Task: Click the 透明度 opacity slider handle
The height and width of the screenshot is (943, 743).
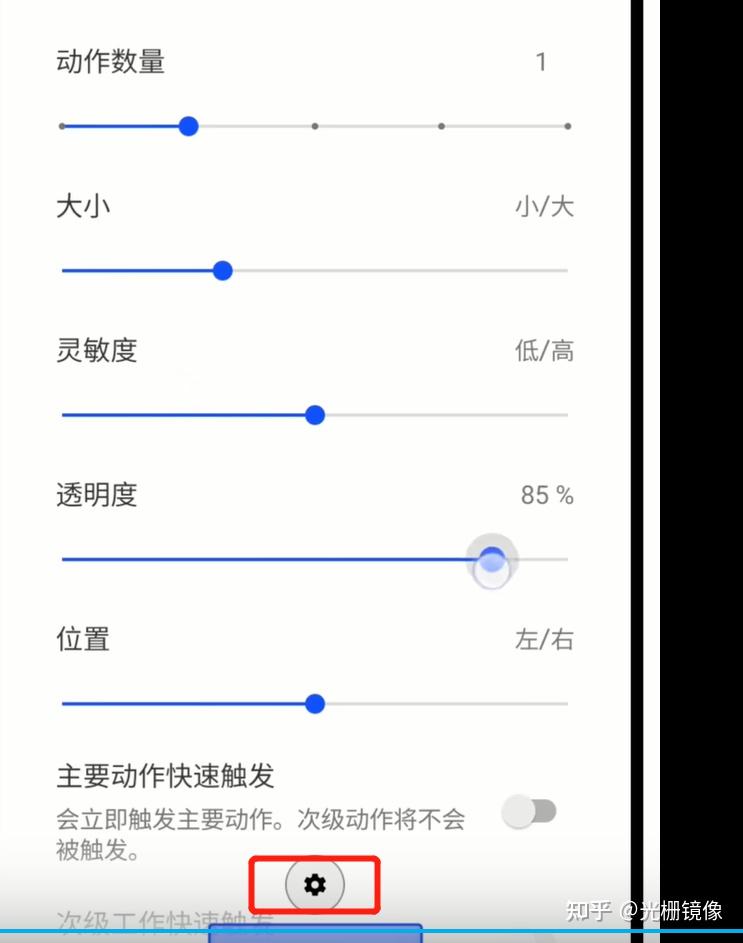Action: coord(492,559)
